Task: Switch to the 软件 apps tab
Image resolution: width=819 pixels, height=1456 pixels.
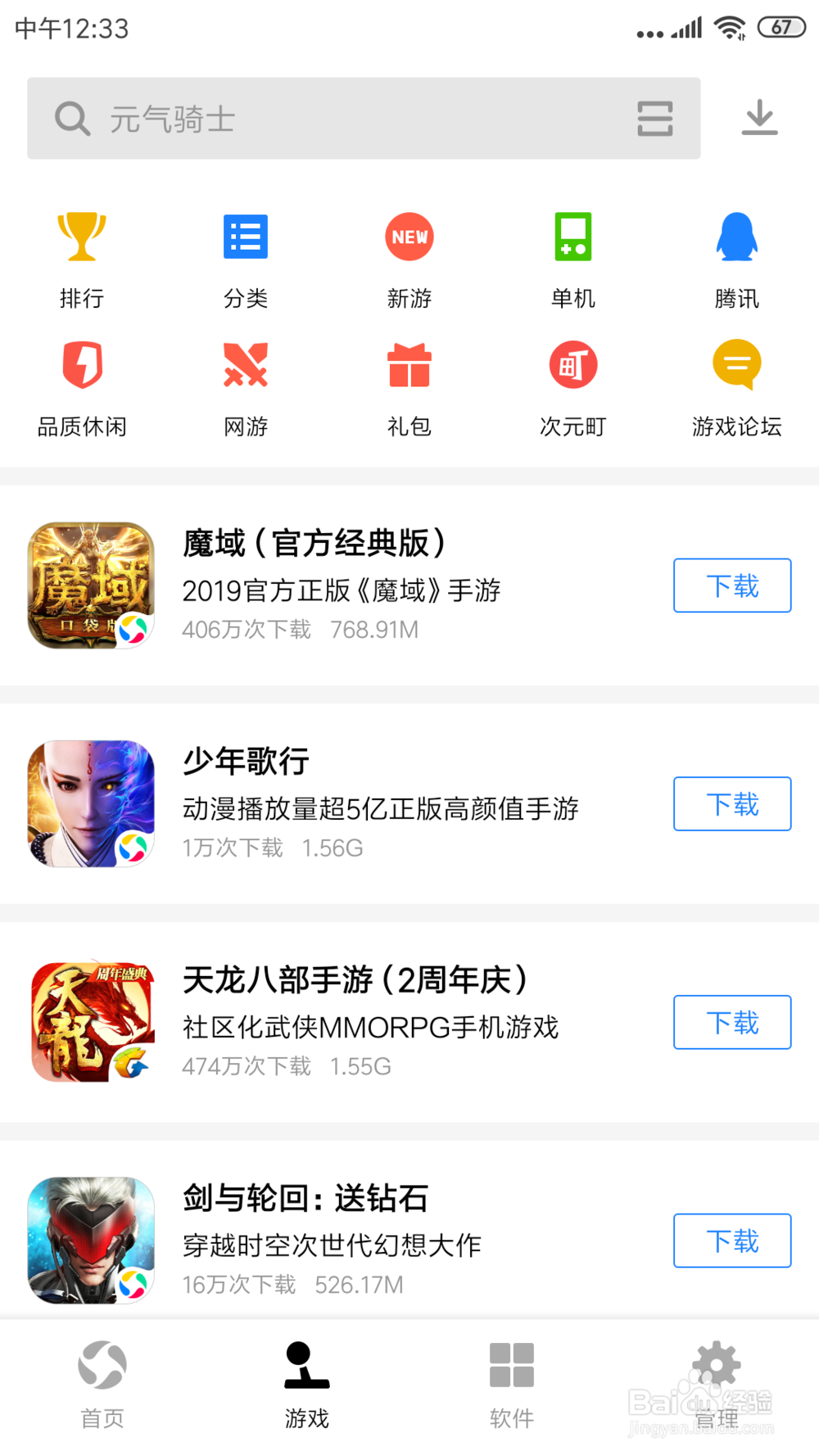Action: coord(512,1384)
